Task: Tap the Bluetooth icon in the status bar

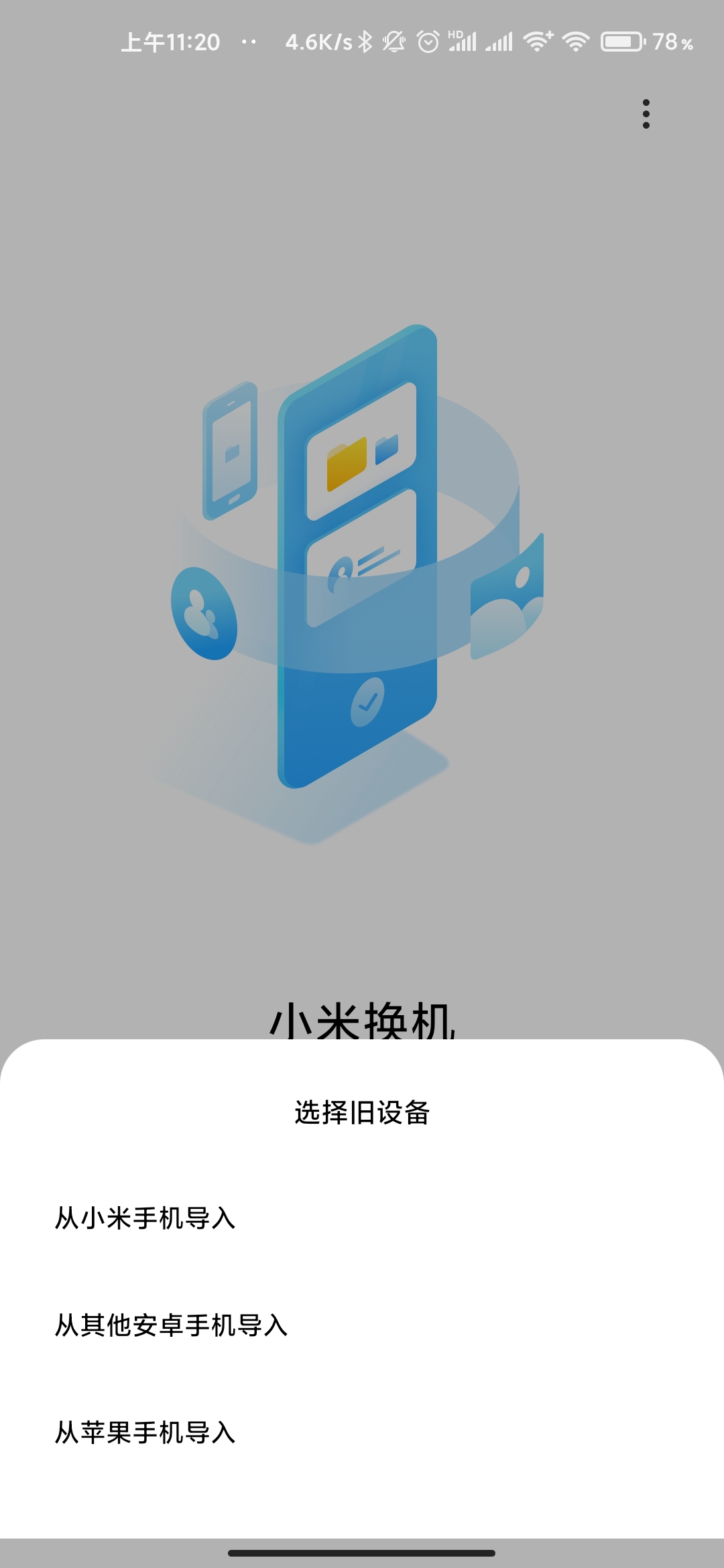Action: coord(365,42)
